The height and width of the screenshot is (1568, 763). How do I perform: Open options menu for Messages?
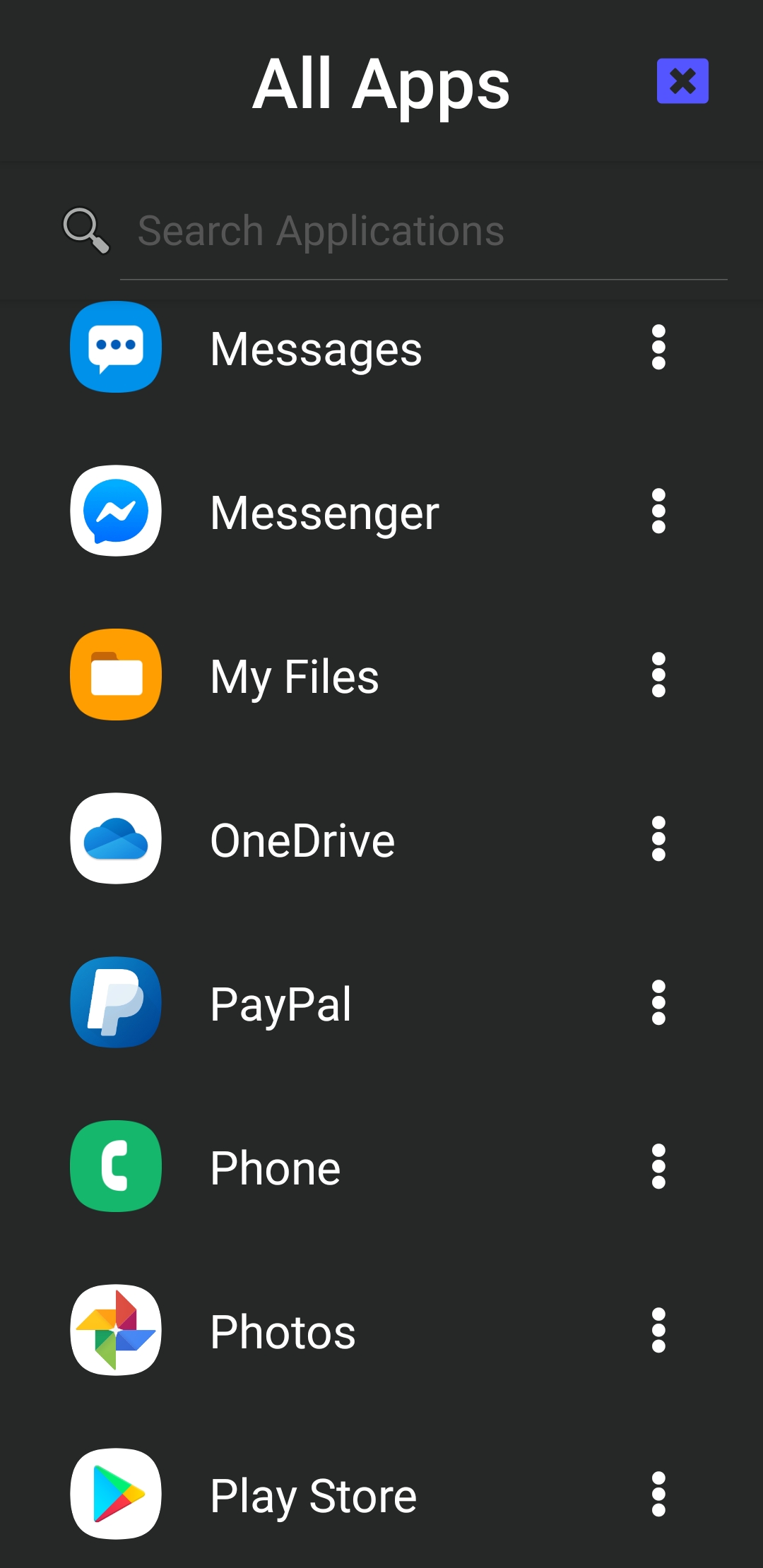[658, 348]
